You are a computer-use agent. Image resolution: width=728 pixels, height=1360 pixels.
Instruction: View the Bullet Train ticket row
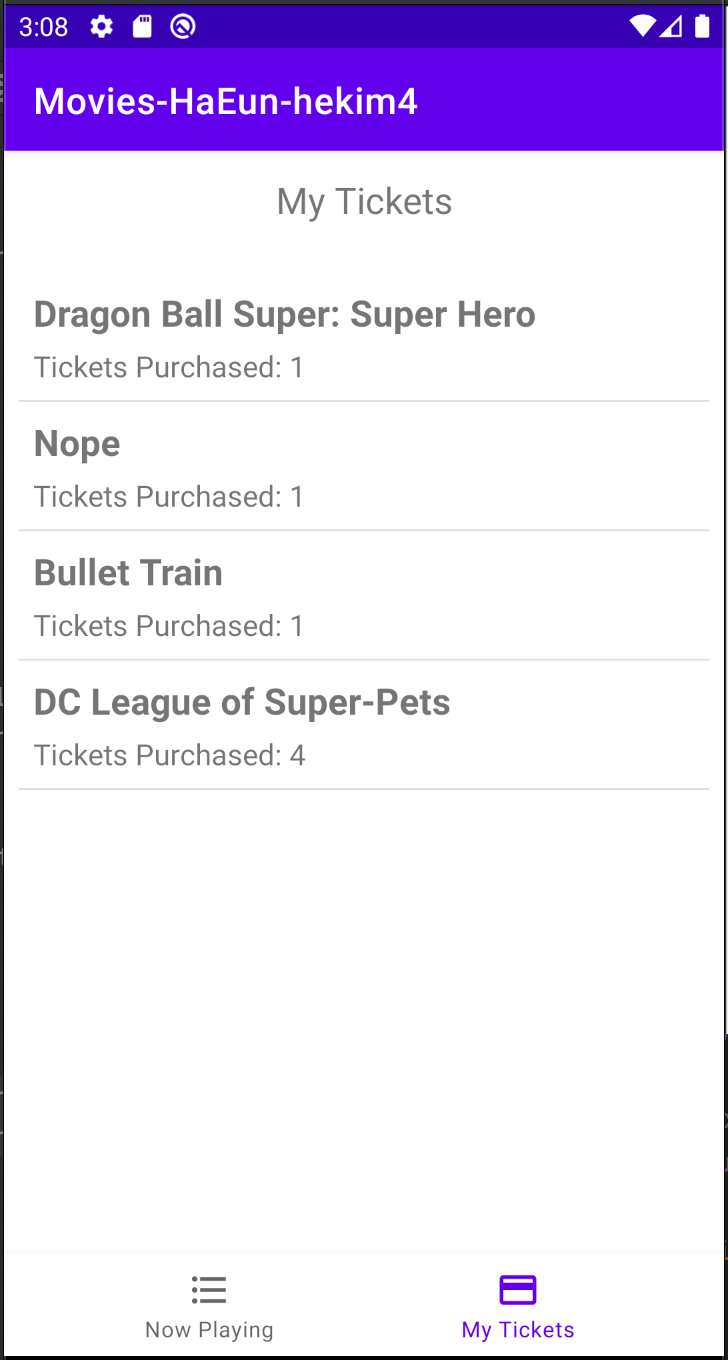coord(364,597)
